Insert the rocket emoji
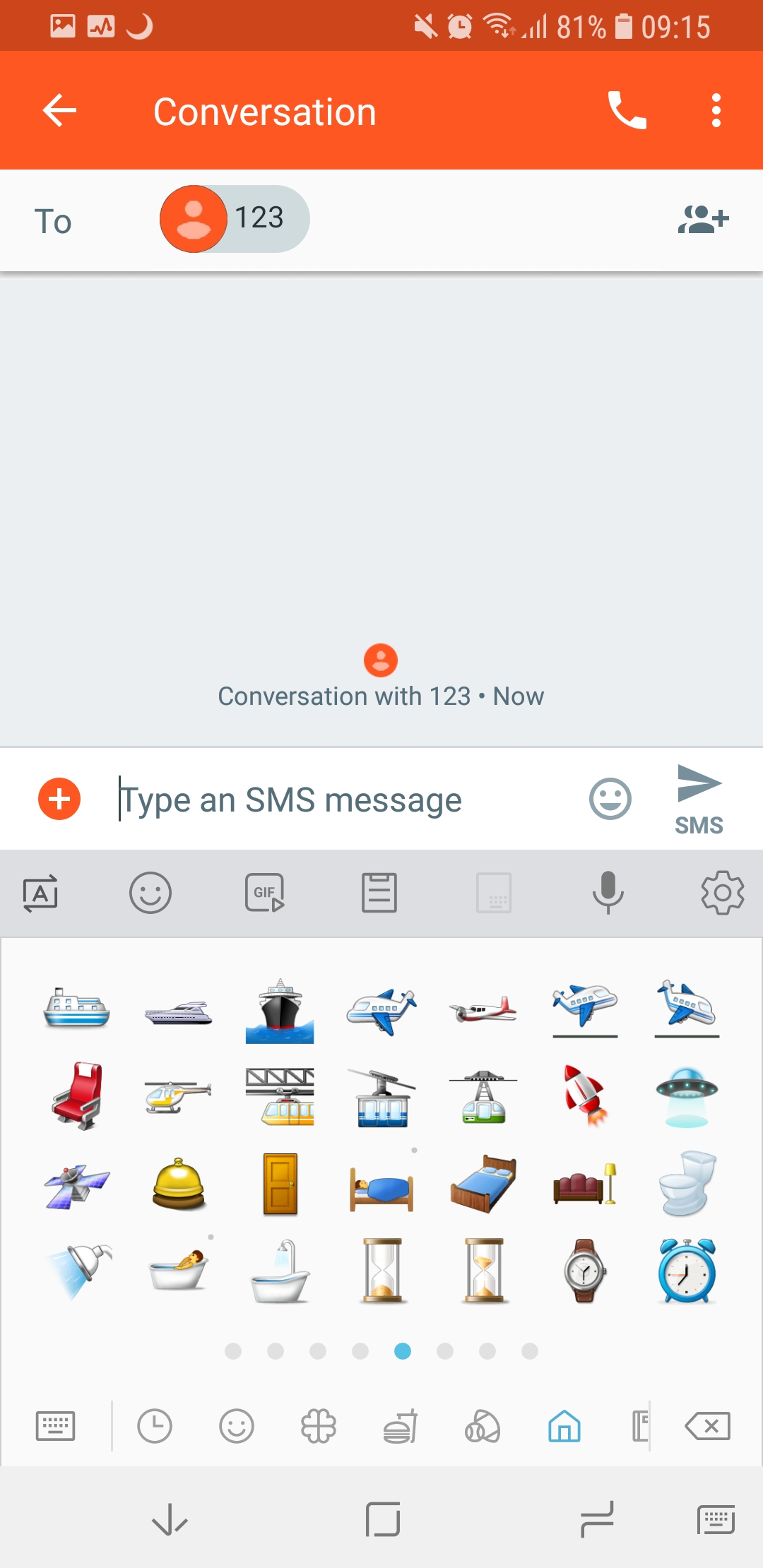 click(x=585, y=1095)
